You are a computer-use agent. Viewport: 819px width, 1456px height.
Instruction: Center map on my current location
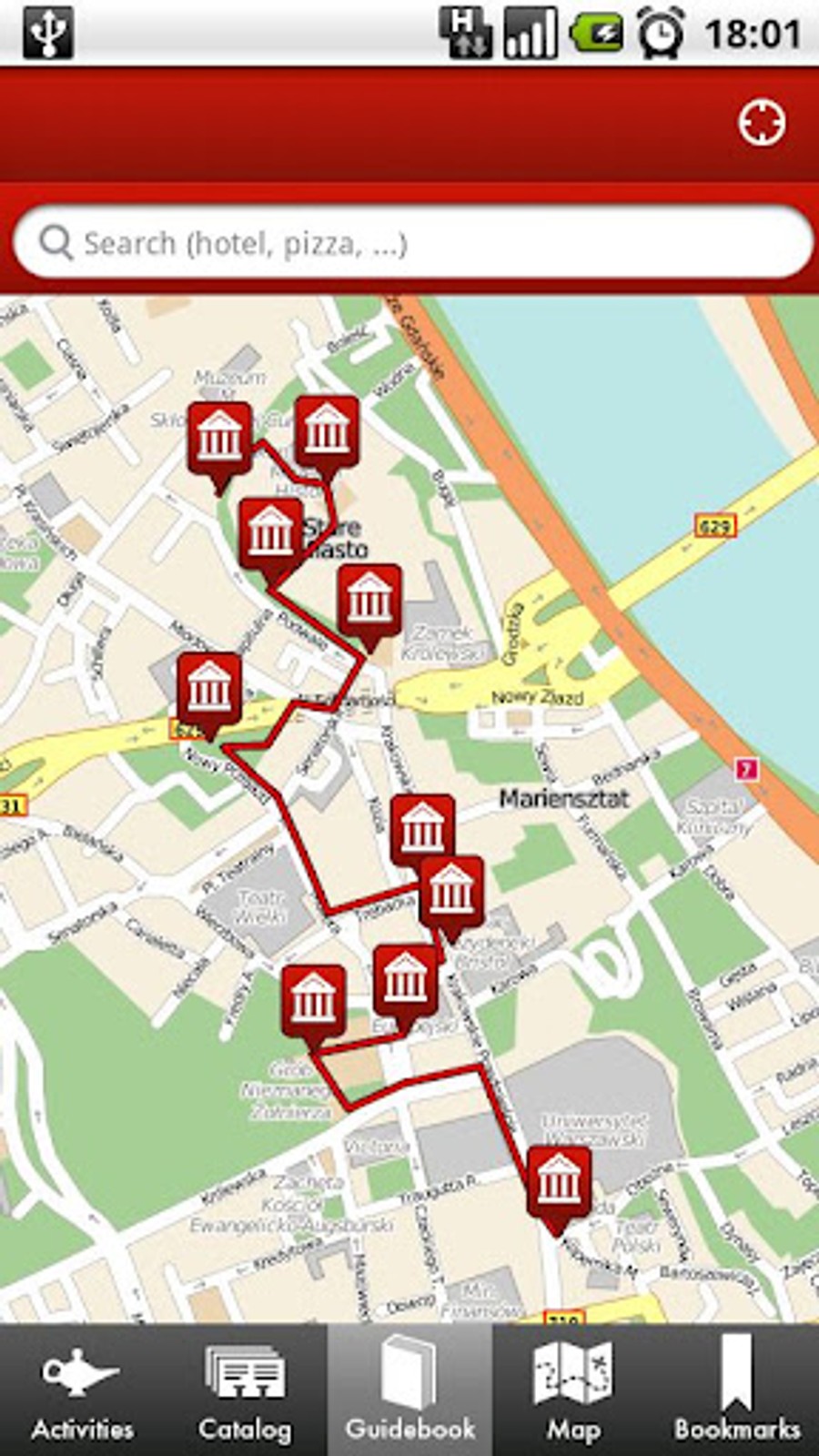pyautogui.click(x=761, y=123)
